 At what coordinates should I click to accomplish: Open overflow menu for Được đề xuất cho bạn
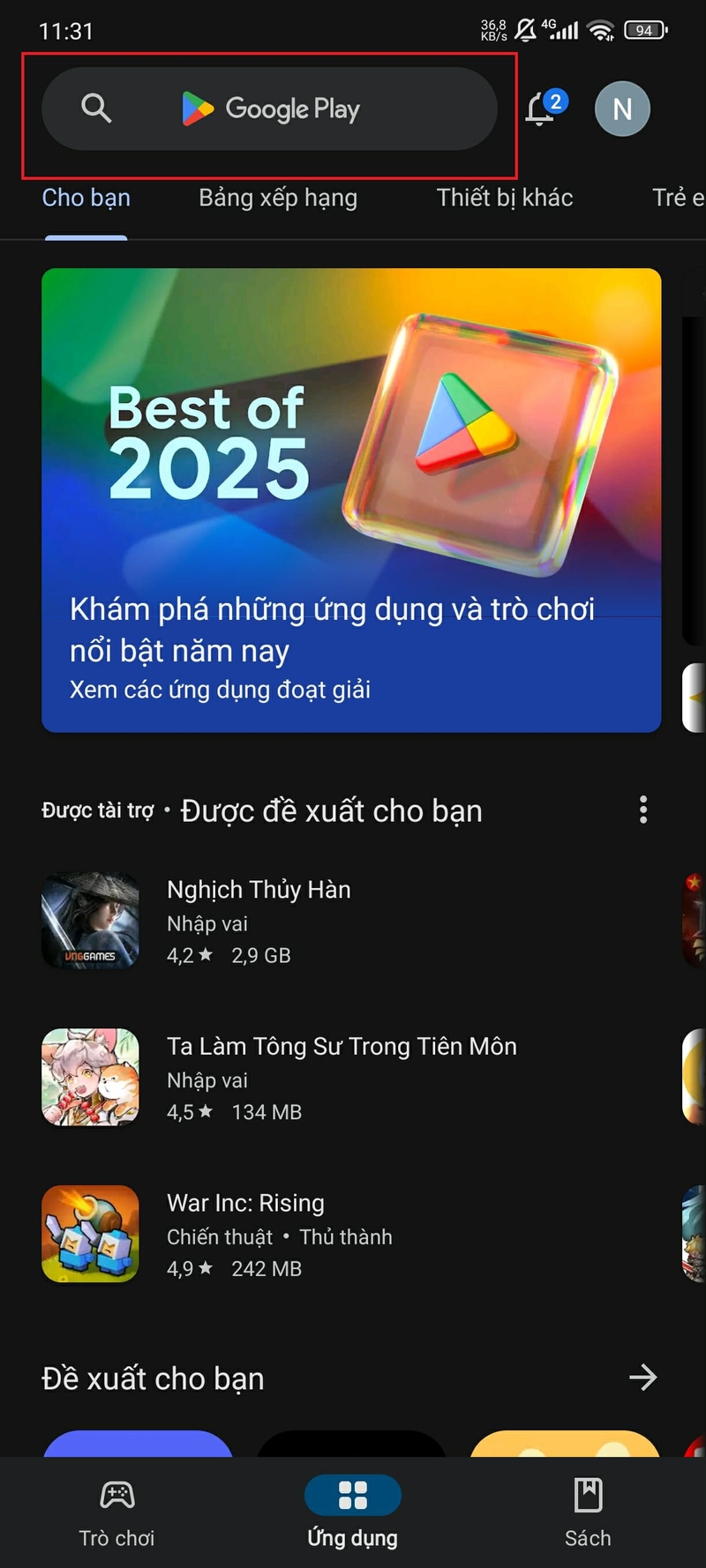click(643, 810)
